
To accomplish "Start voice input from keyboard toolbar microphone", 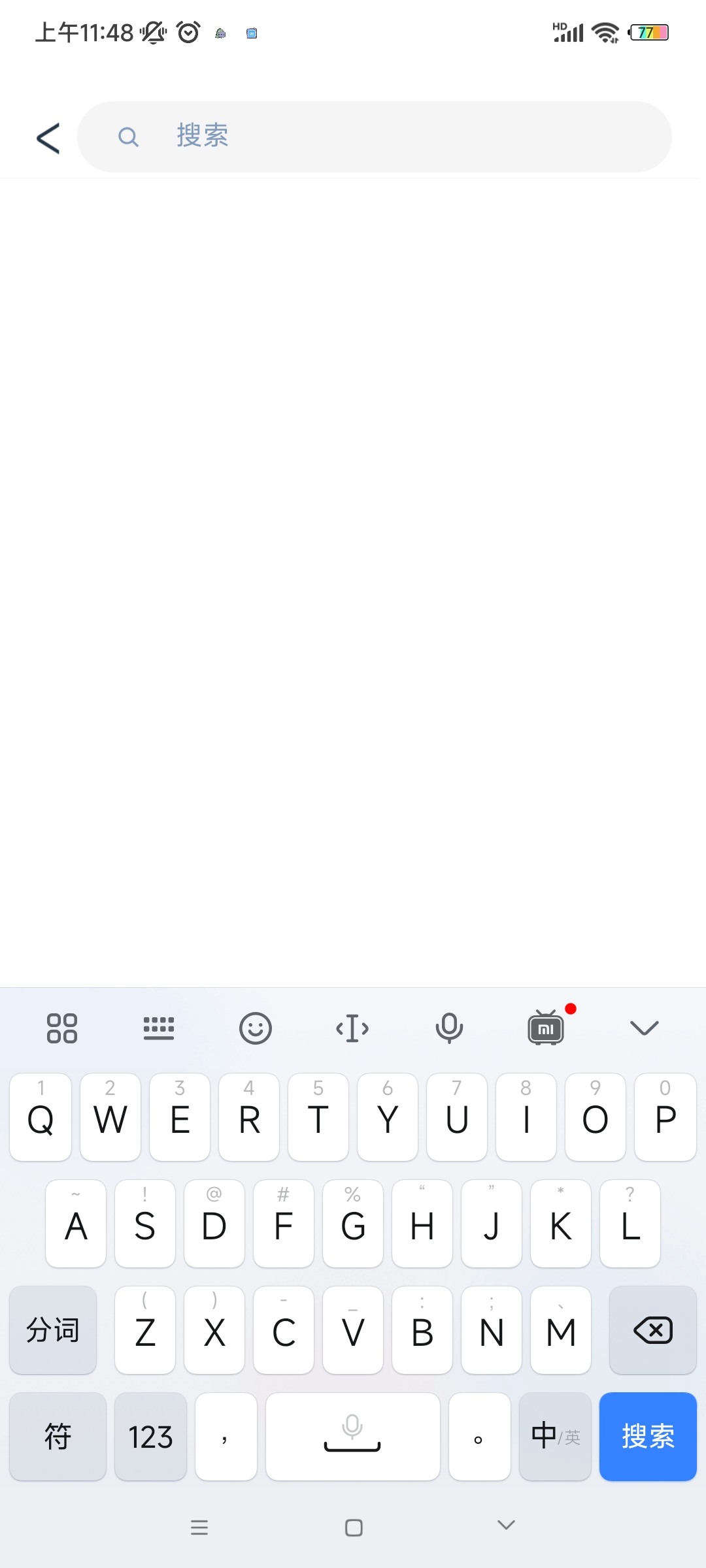I will (449, 1028).
